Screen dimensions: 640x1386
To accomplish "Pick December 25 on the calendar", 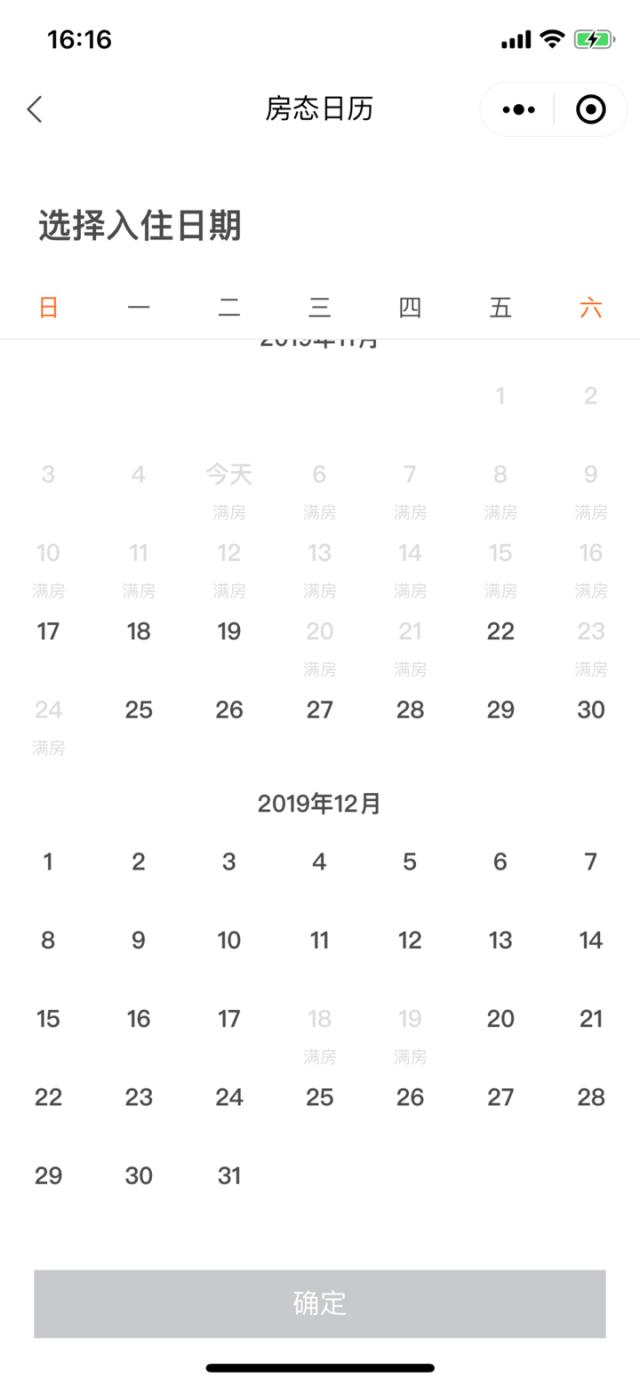I will [x=319, y=1097].
